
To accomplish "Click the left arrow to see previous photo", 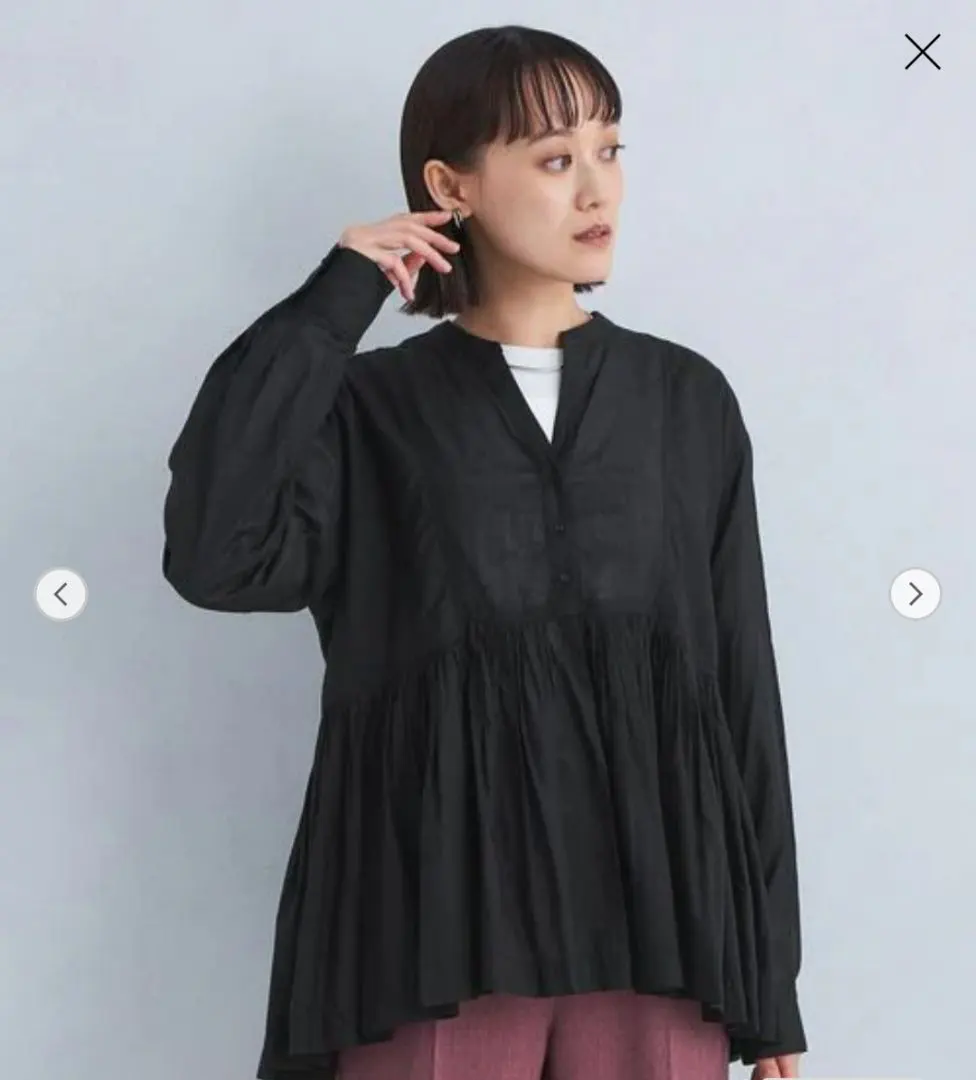I will tap(60, 594).
